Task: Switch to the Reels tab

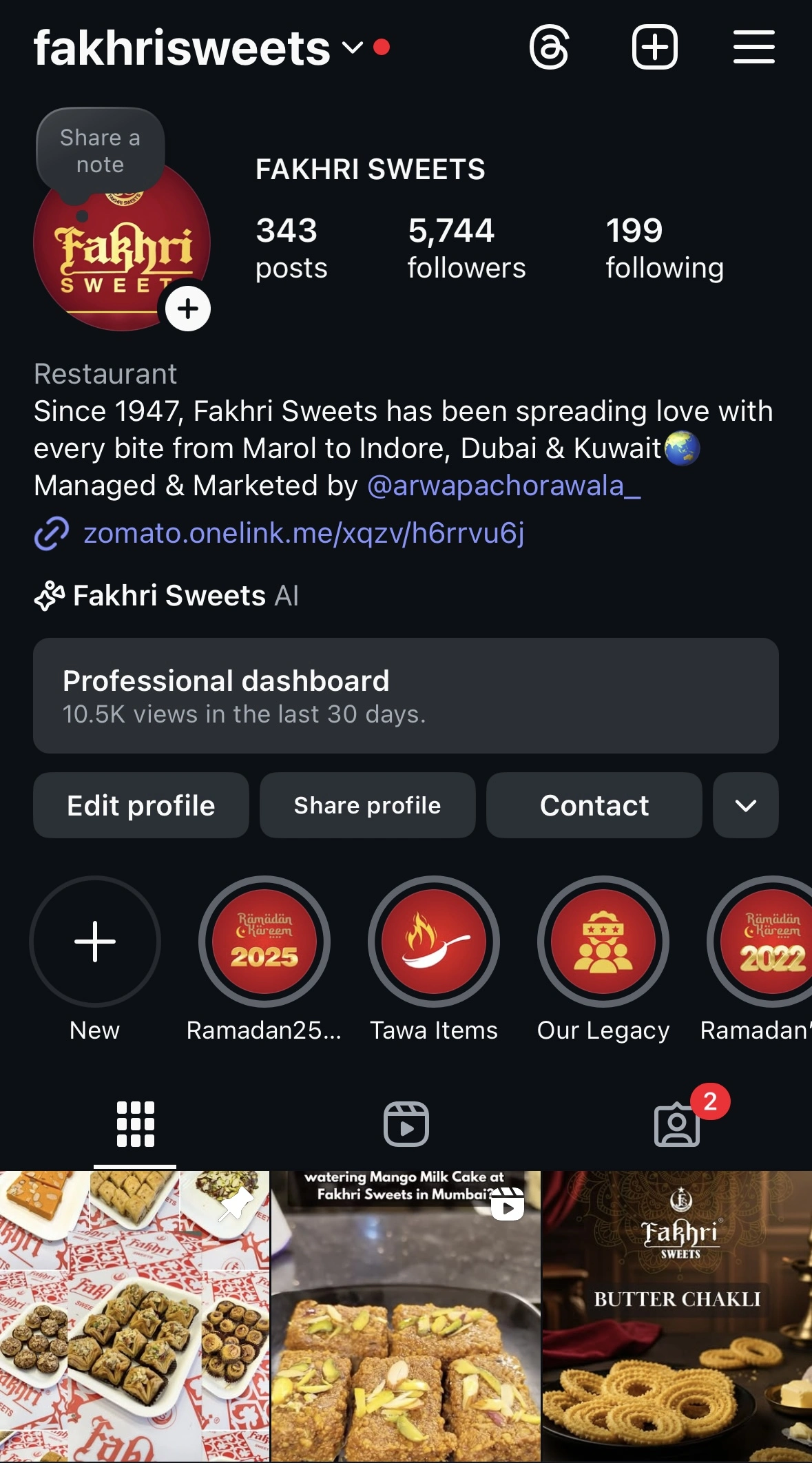Action: point(406,1124)
